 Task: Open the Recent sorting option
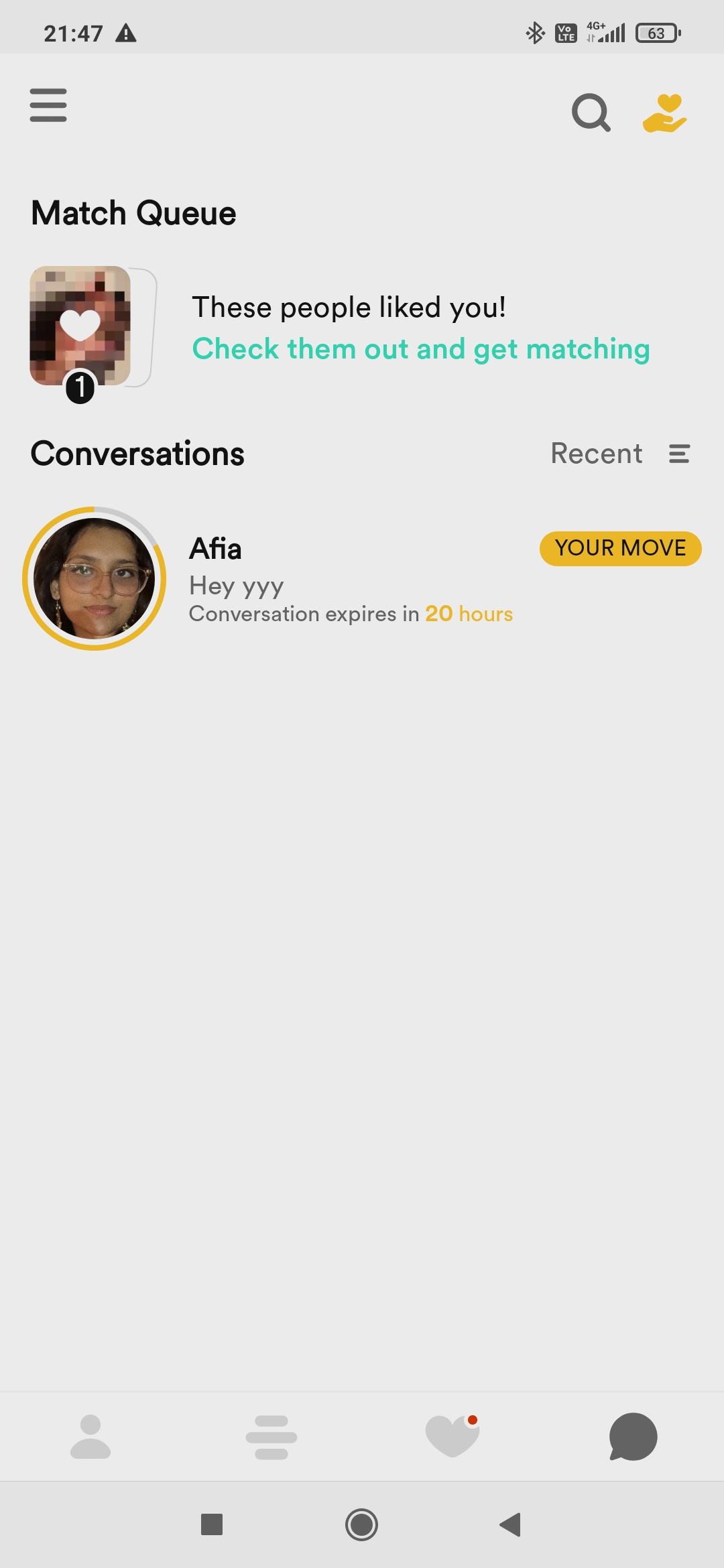pyautogui.click(x=595, y=453)
